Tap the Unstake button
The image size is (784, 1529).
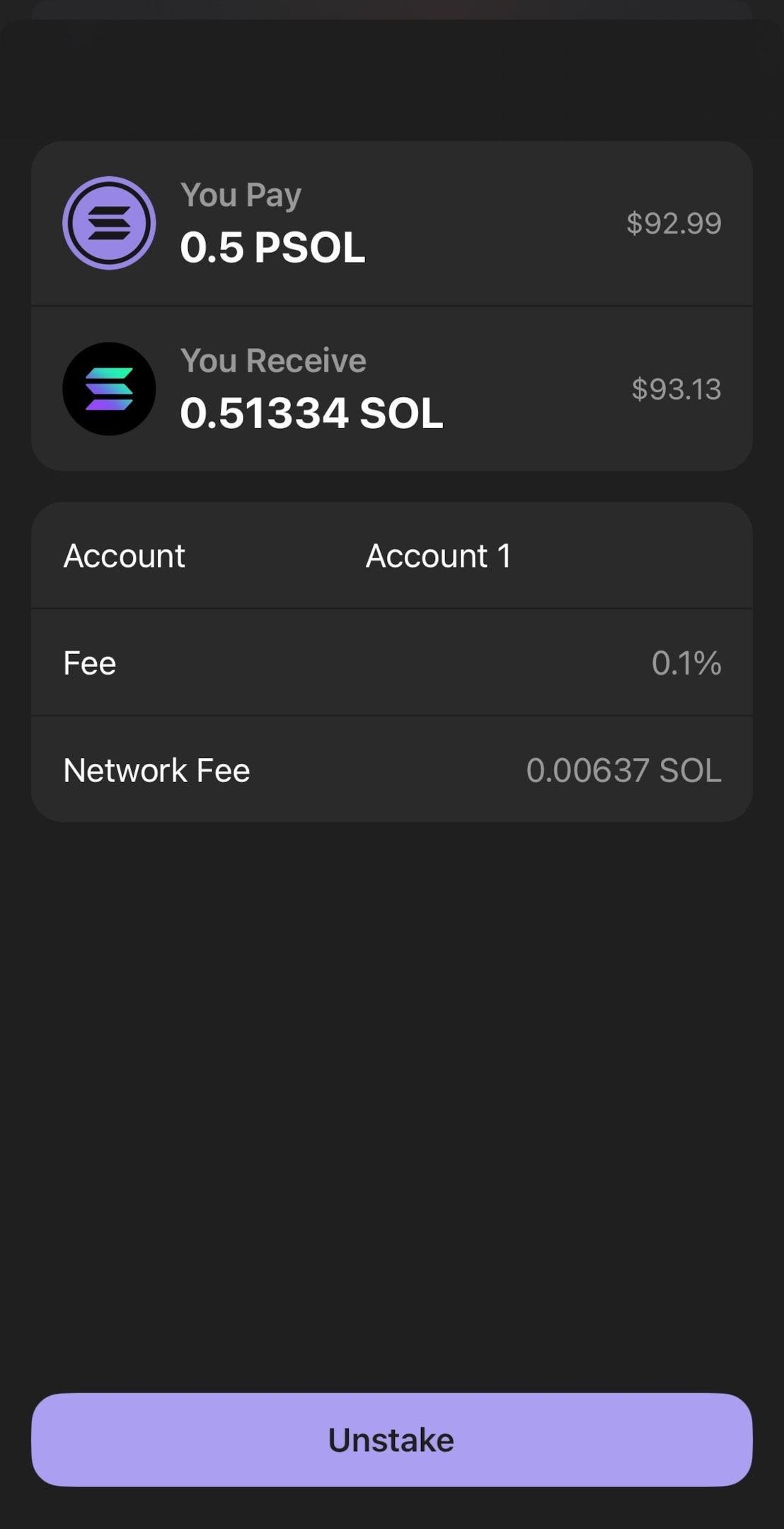391,1439
